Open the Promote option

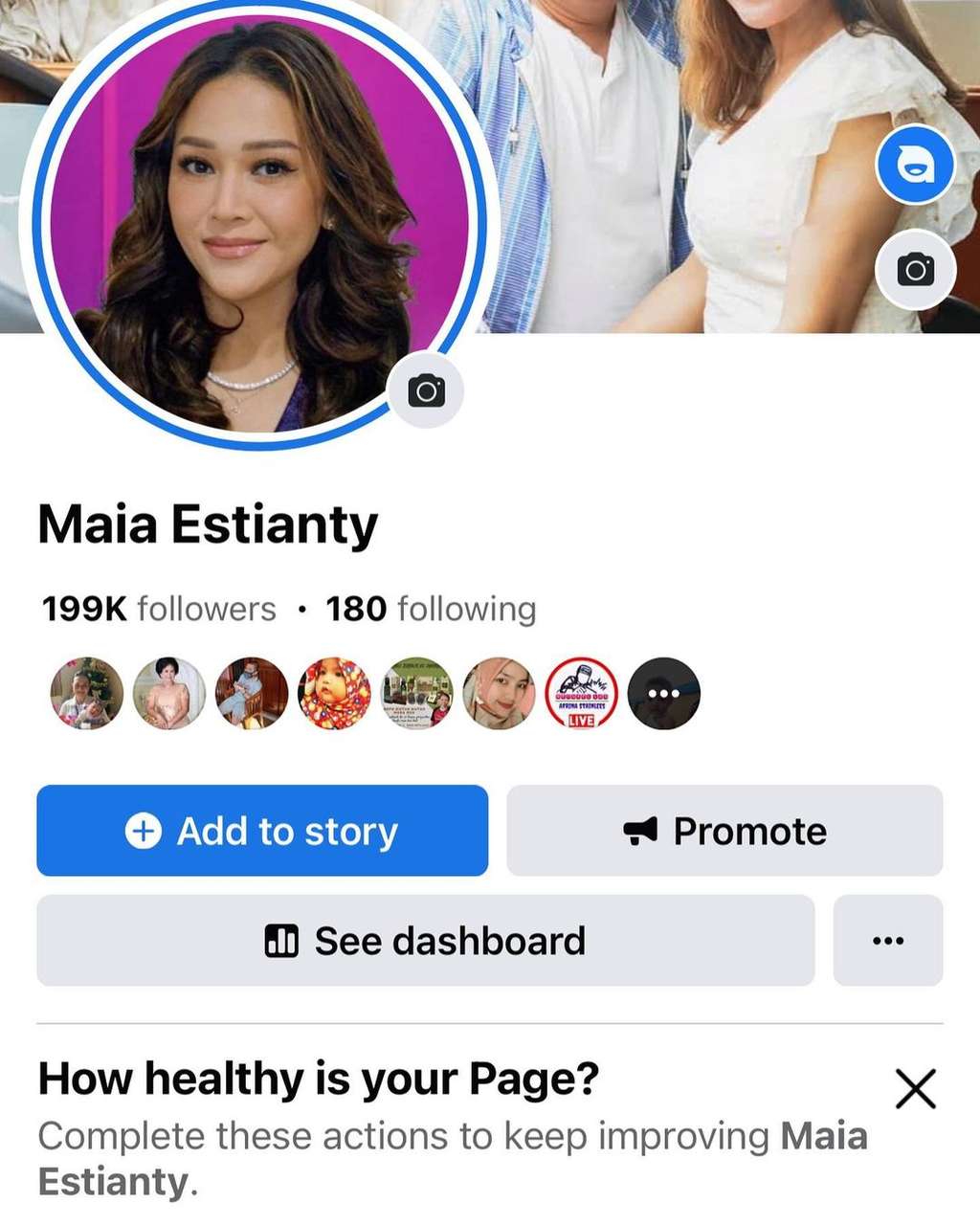tap(724, 831)
